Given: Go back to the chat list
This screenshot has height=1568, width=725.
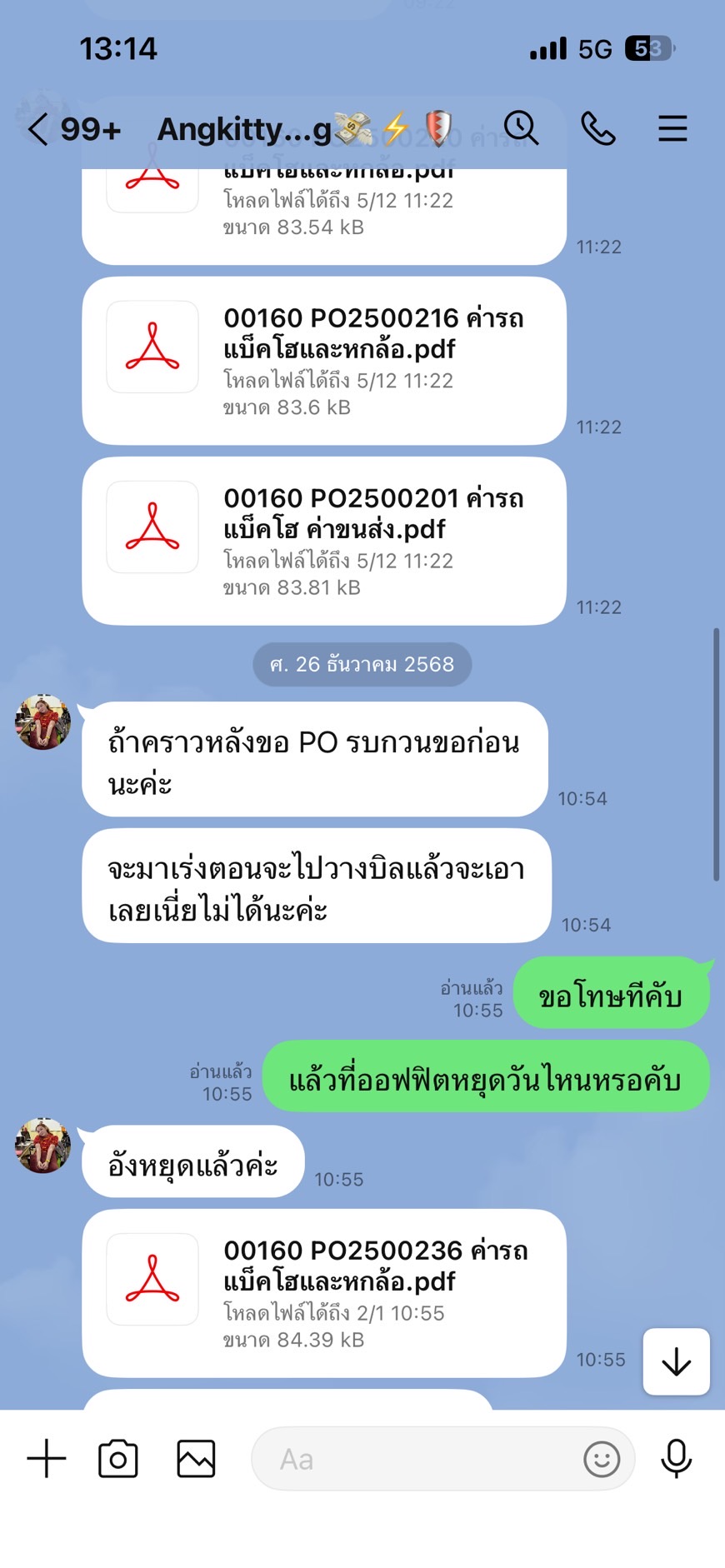Looking at the screenshot, I should pos(37,130).
